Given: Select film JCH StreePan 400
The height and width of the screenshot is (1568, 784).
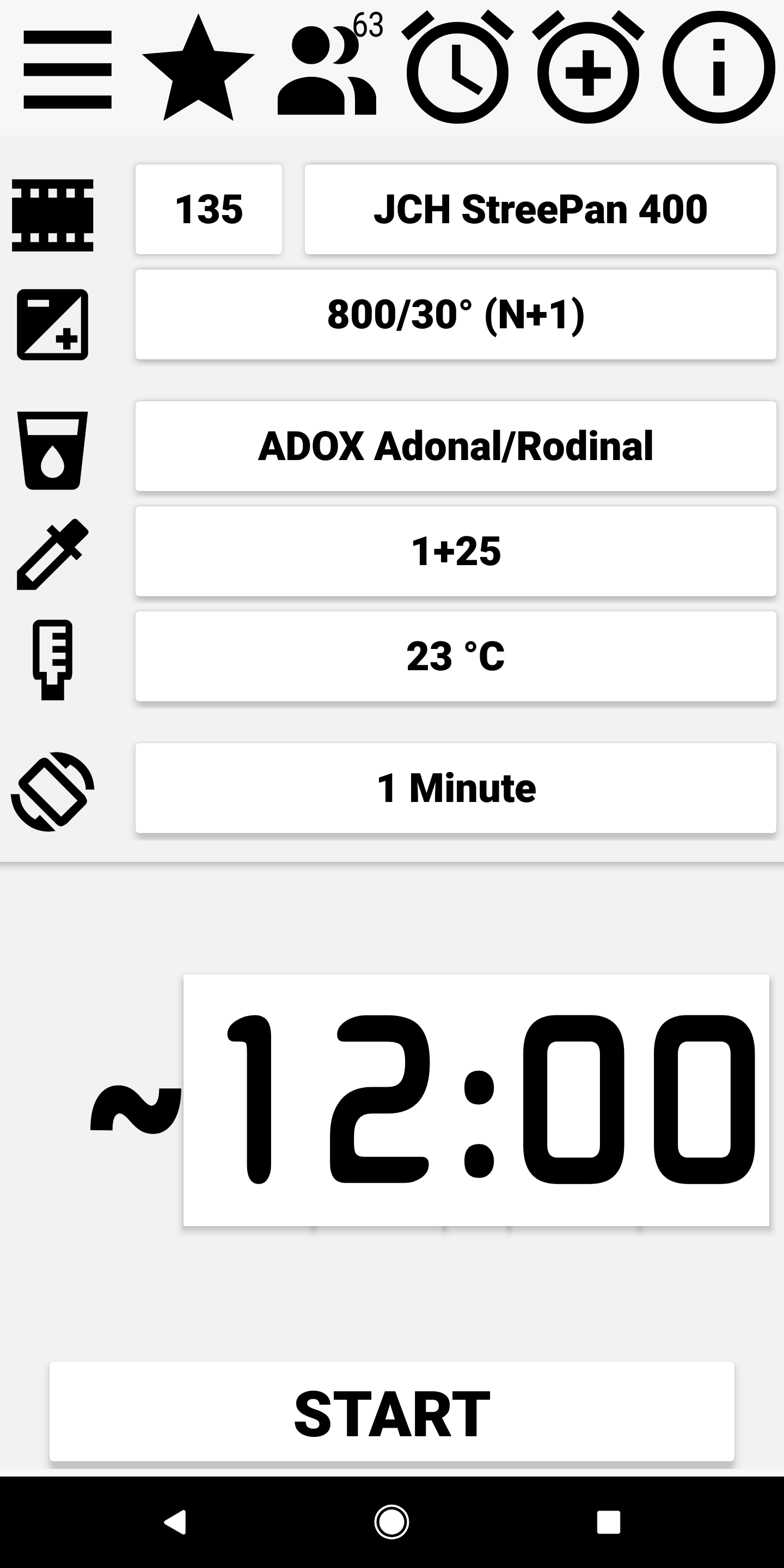Looking at the screenshot, I should [x=541, y=210].
